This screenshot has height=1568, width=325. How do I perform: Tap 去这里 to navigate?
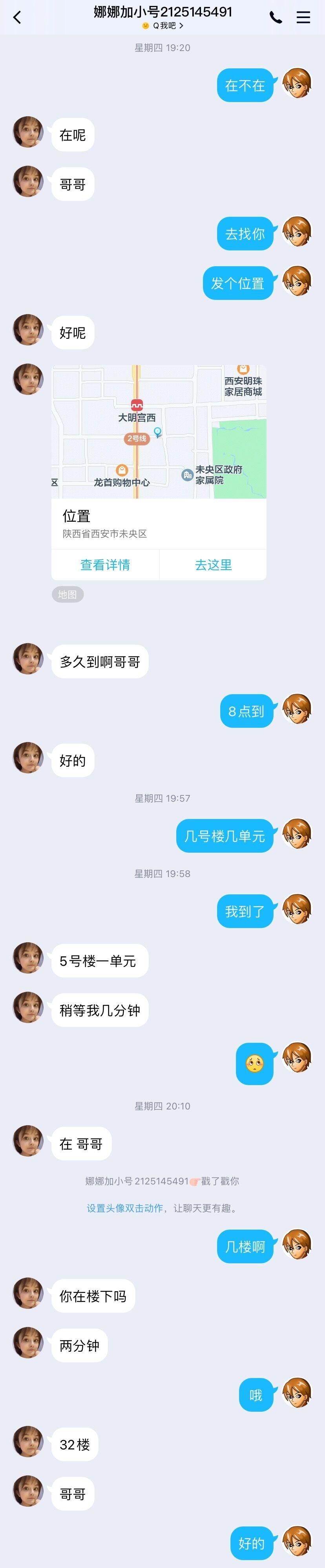pyautogui.click(x=213, y=565)
